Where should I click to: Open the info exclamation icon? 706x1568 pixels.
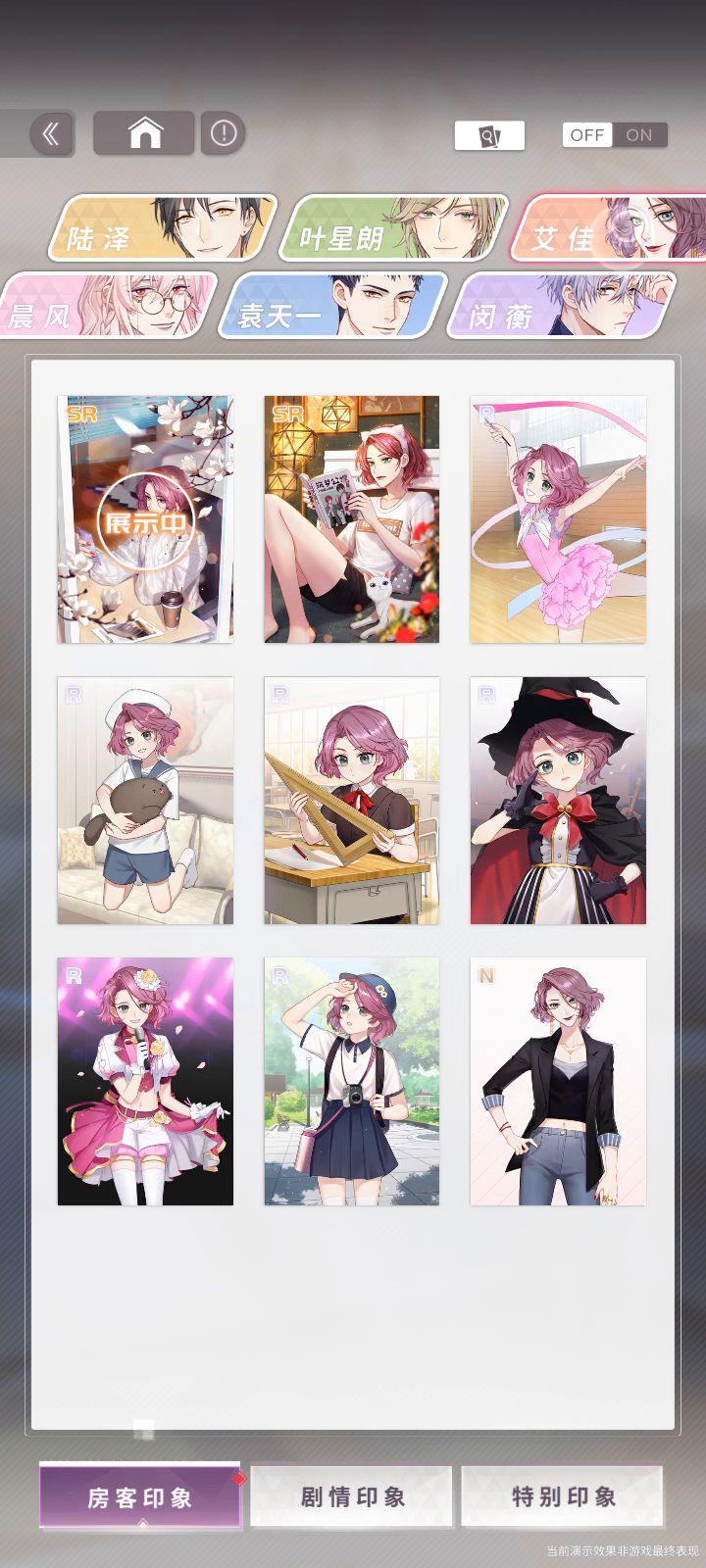pos(224,133)
